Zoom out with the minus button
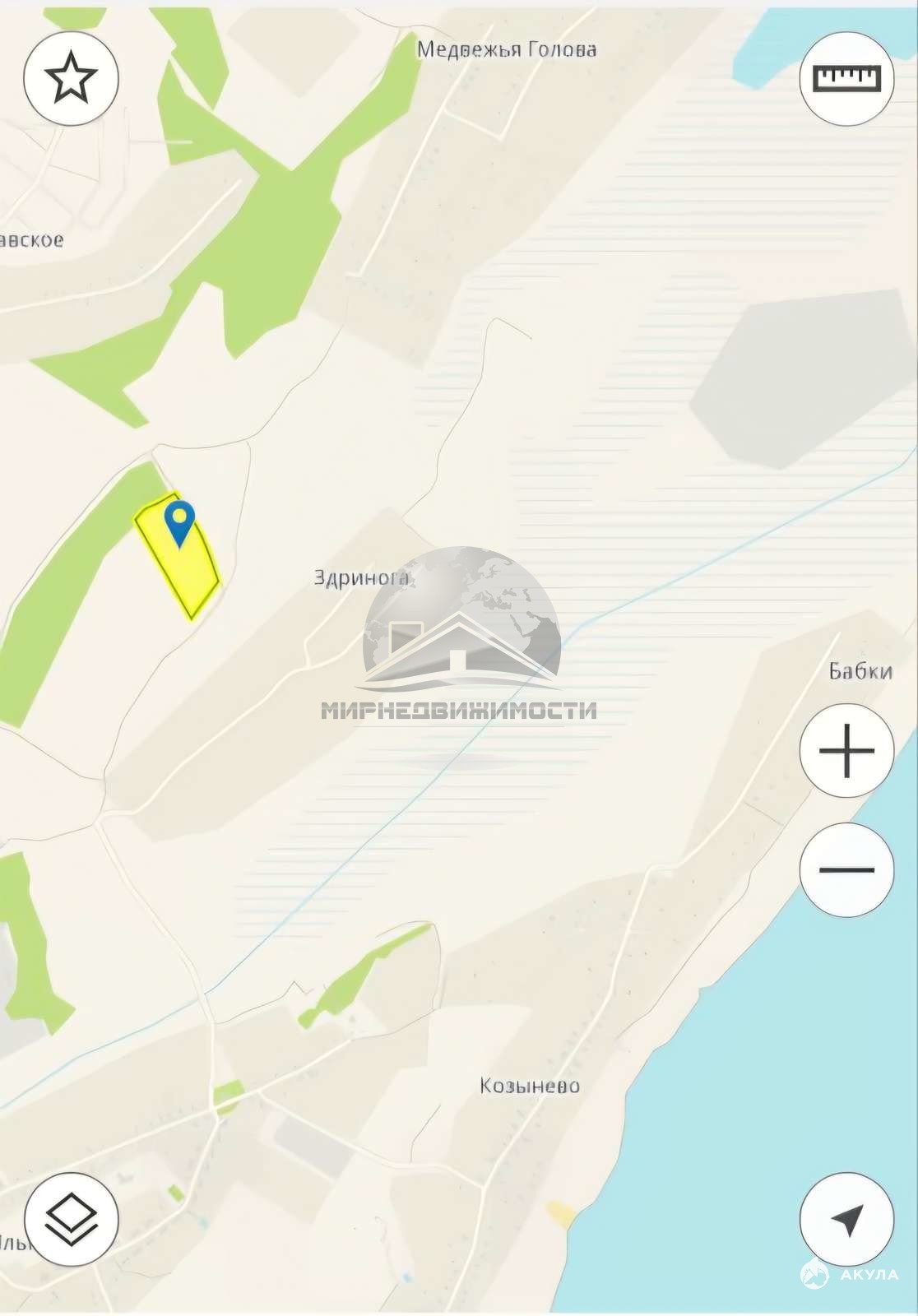 click(x=846, y=869)
